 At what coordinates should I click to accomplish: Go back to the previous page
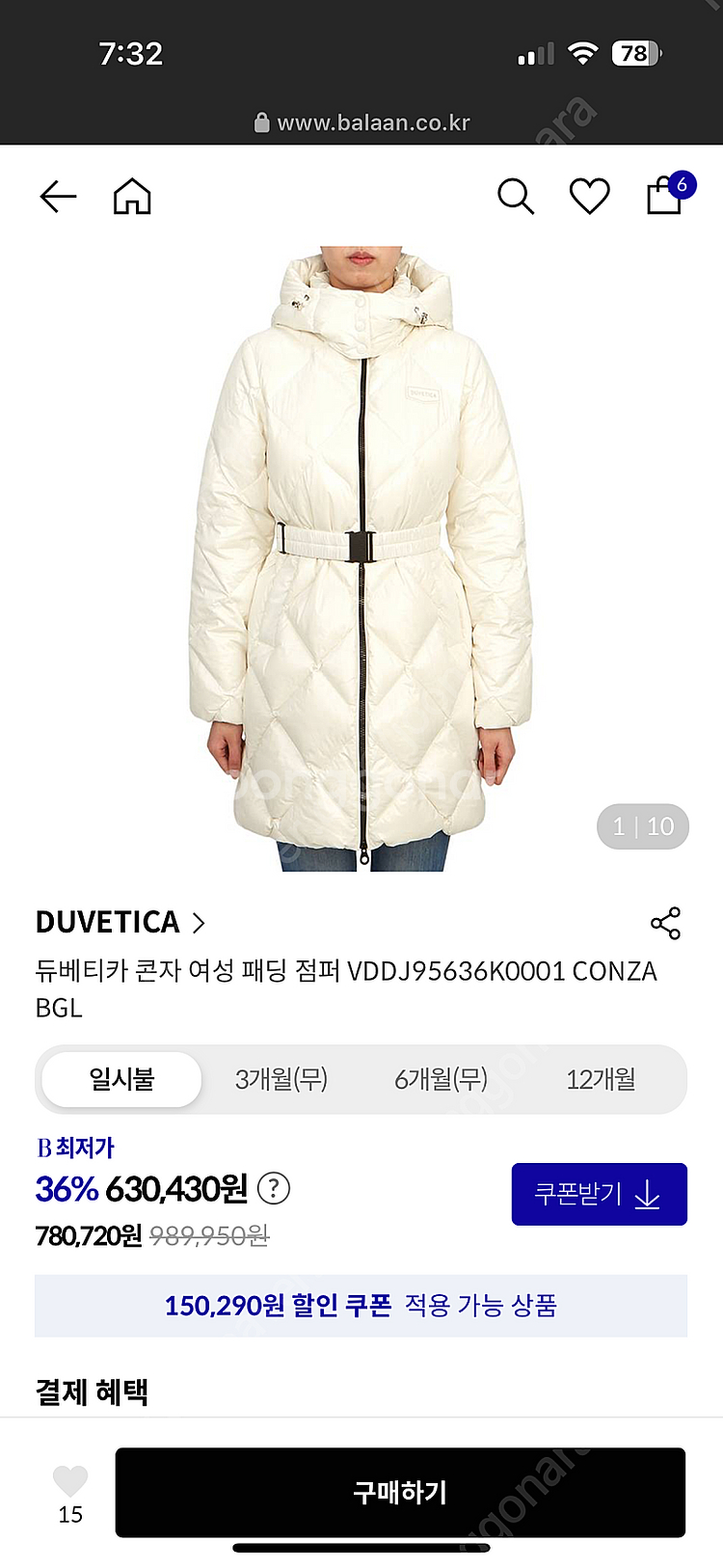(x=58, y=197)
